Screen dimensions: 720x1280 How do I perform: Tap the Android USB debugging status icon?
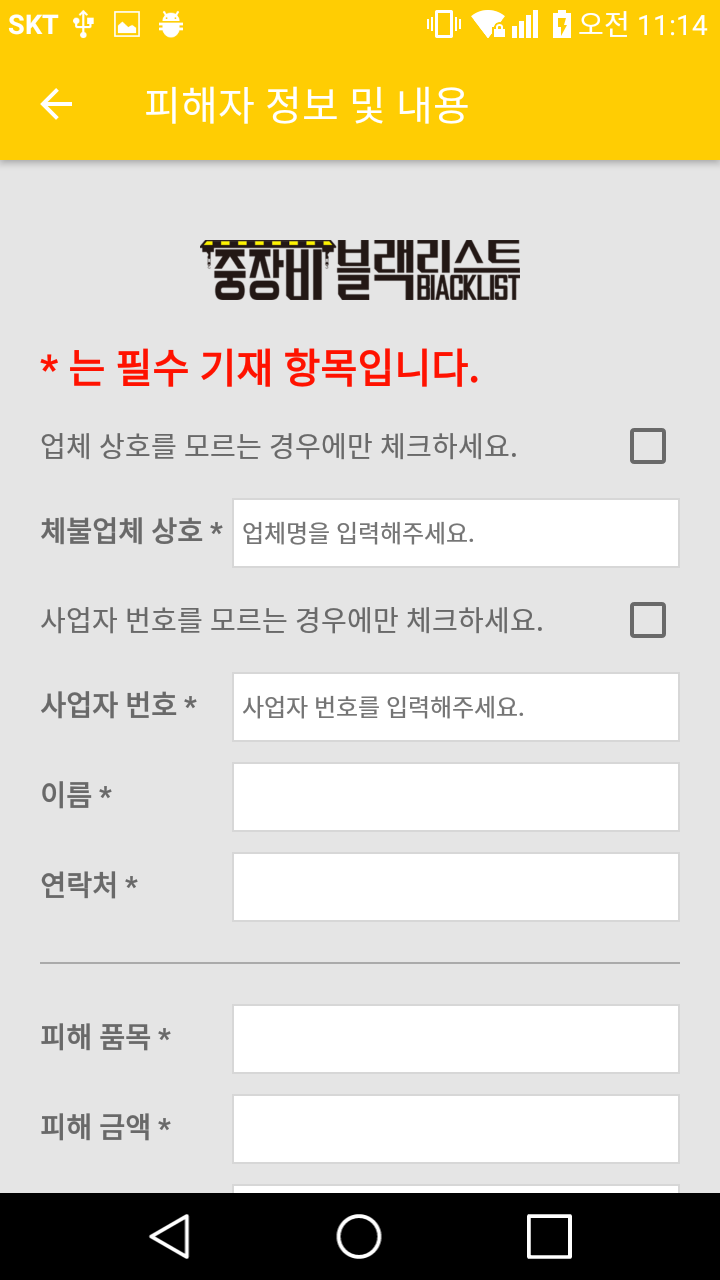point(170,24)
